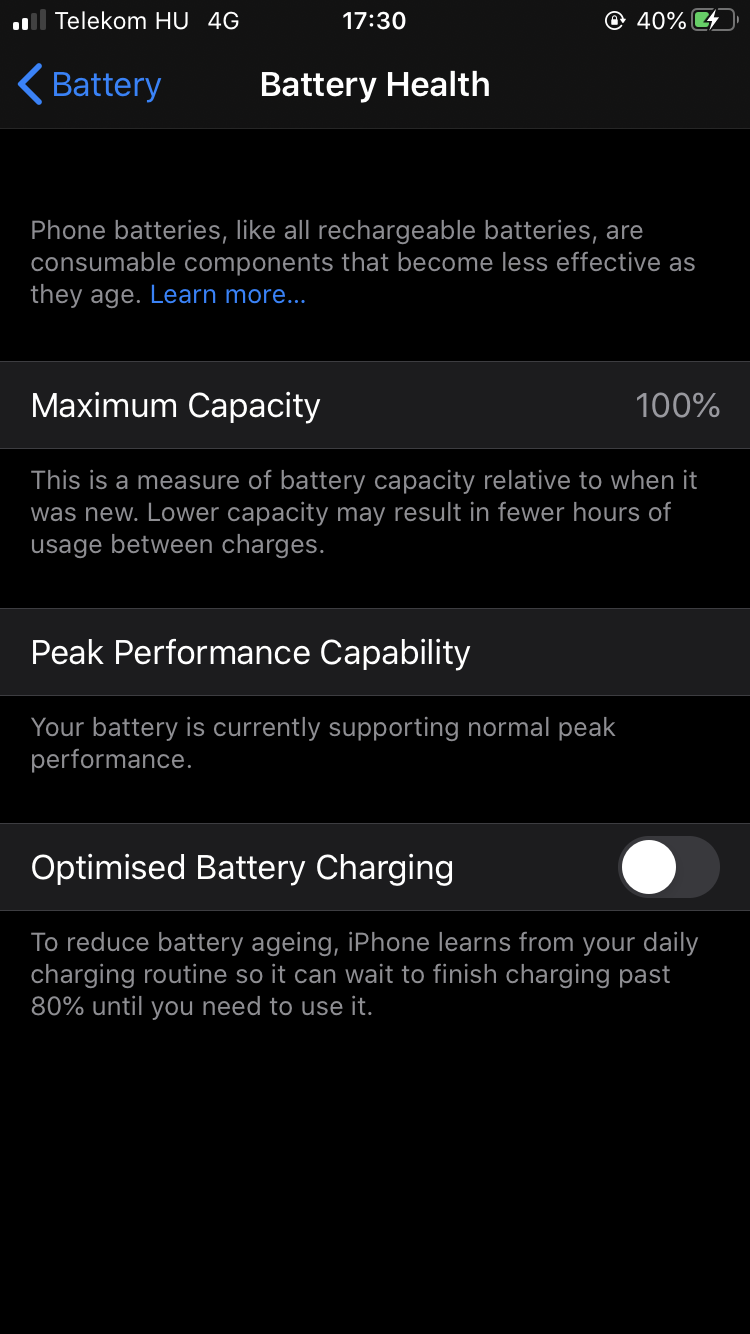Open the Learn more link

click(x=228, y=294)
